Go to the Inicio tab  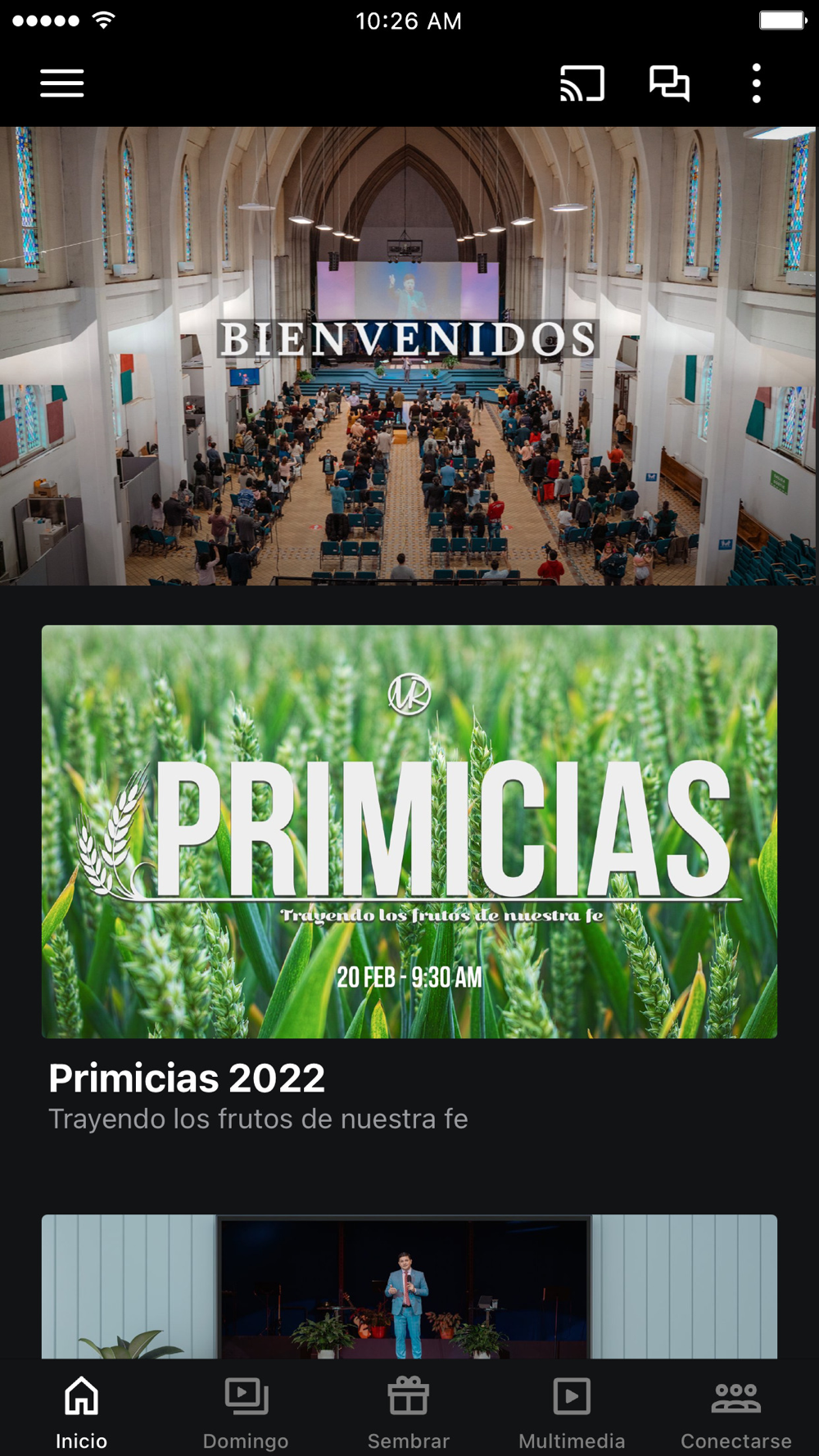[81, 1411]
